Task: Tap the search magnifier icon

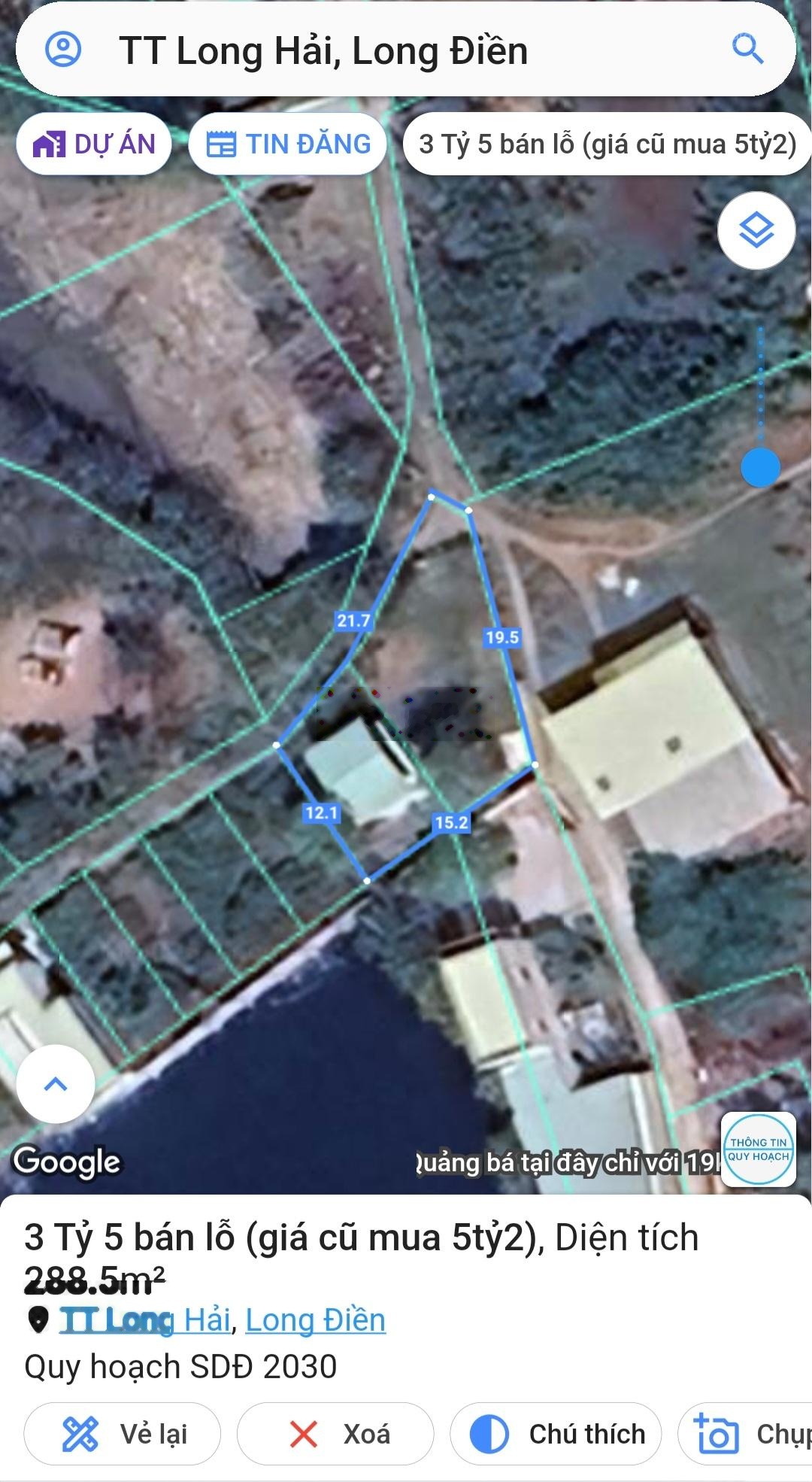Action: [x=747, y=50]
